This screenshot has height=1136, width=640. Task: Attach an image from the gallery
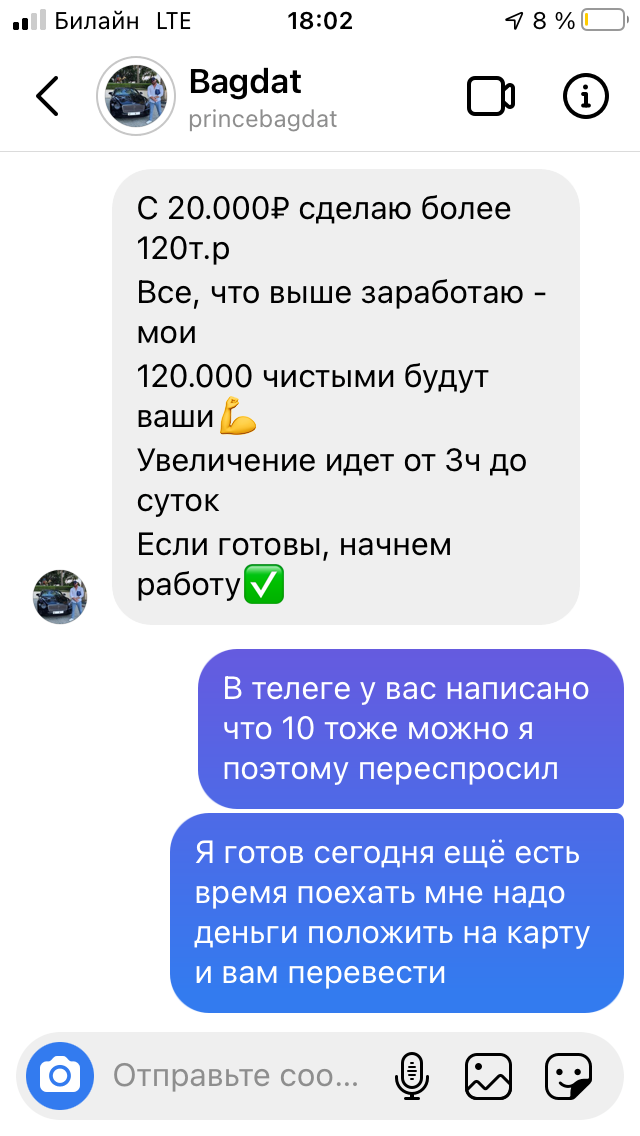coord(489,1076)
